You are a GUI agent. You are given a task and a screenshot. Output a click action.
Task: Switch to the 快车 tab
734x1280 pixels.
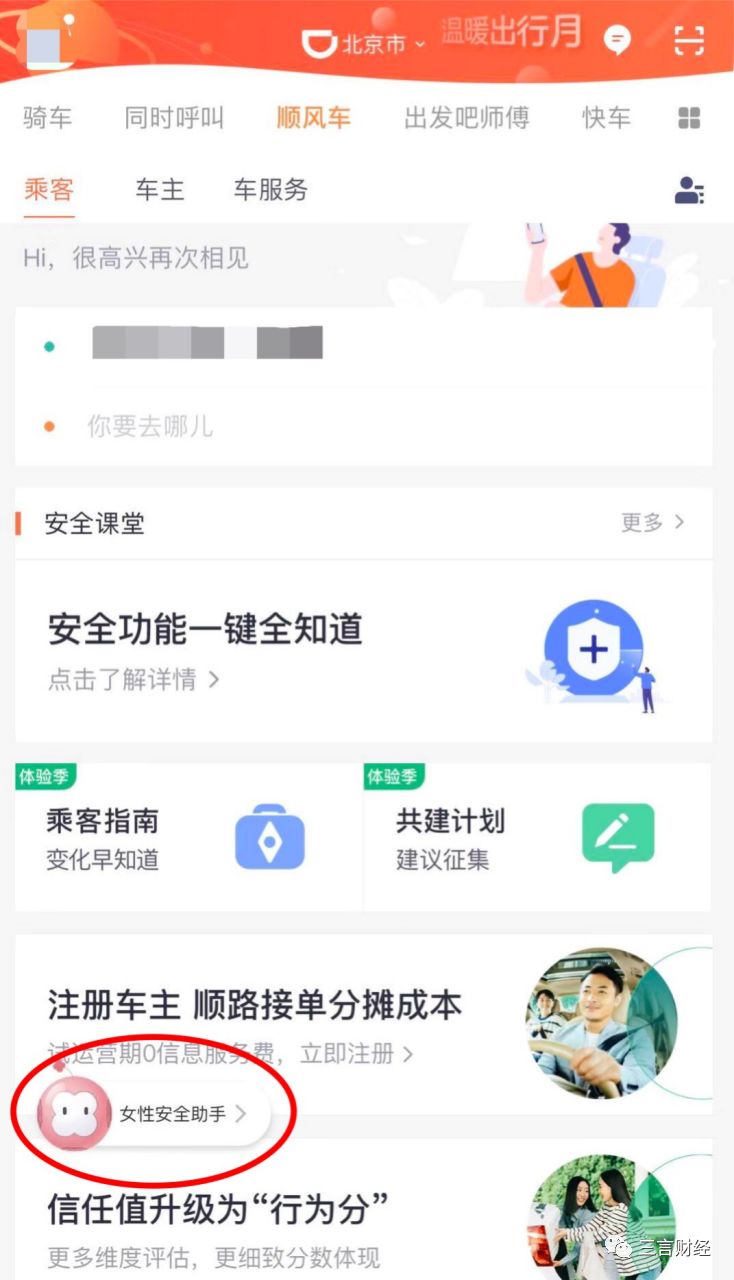point(607,118)
